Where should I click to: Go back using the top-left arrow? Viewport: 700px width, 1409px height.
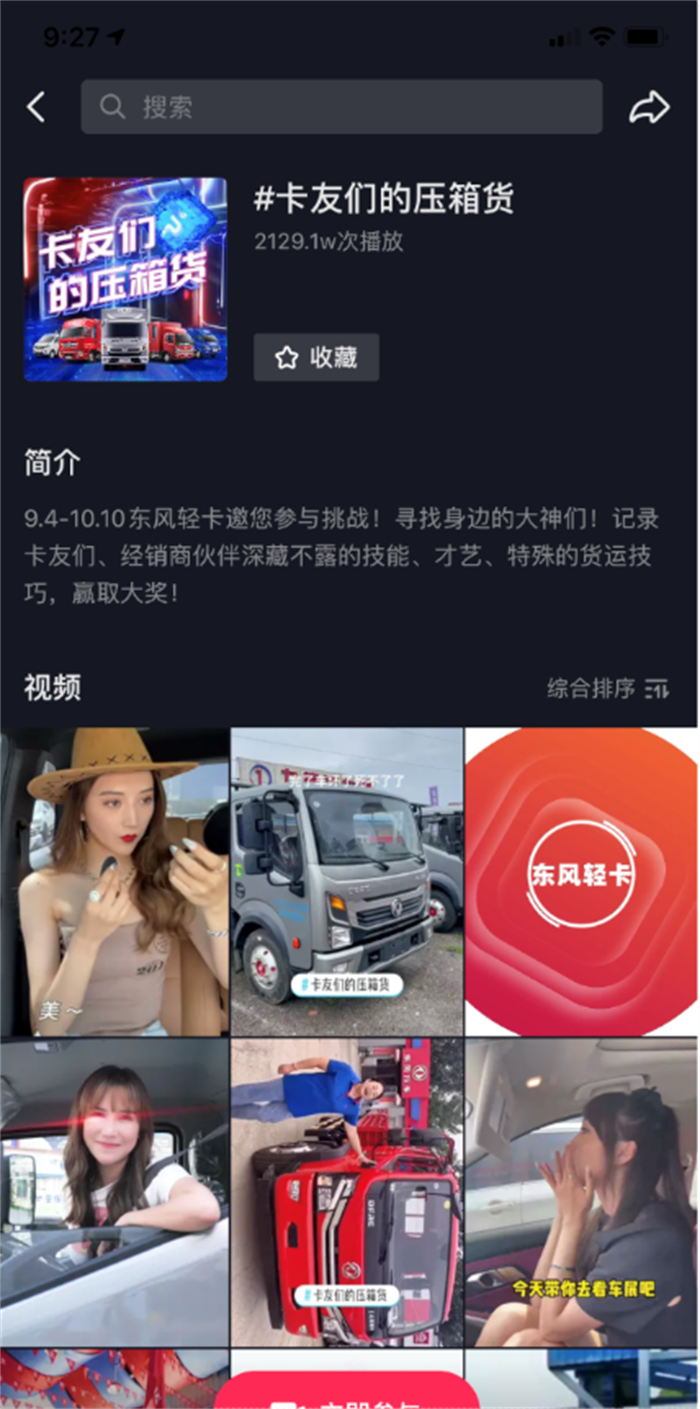[x=36, y=107]
